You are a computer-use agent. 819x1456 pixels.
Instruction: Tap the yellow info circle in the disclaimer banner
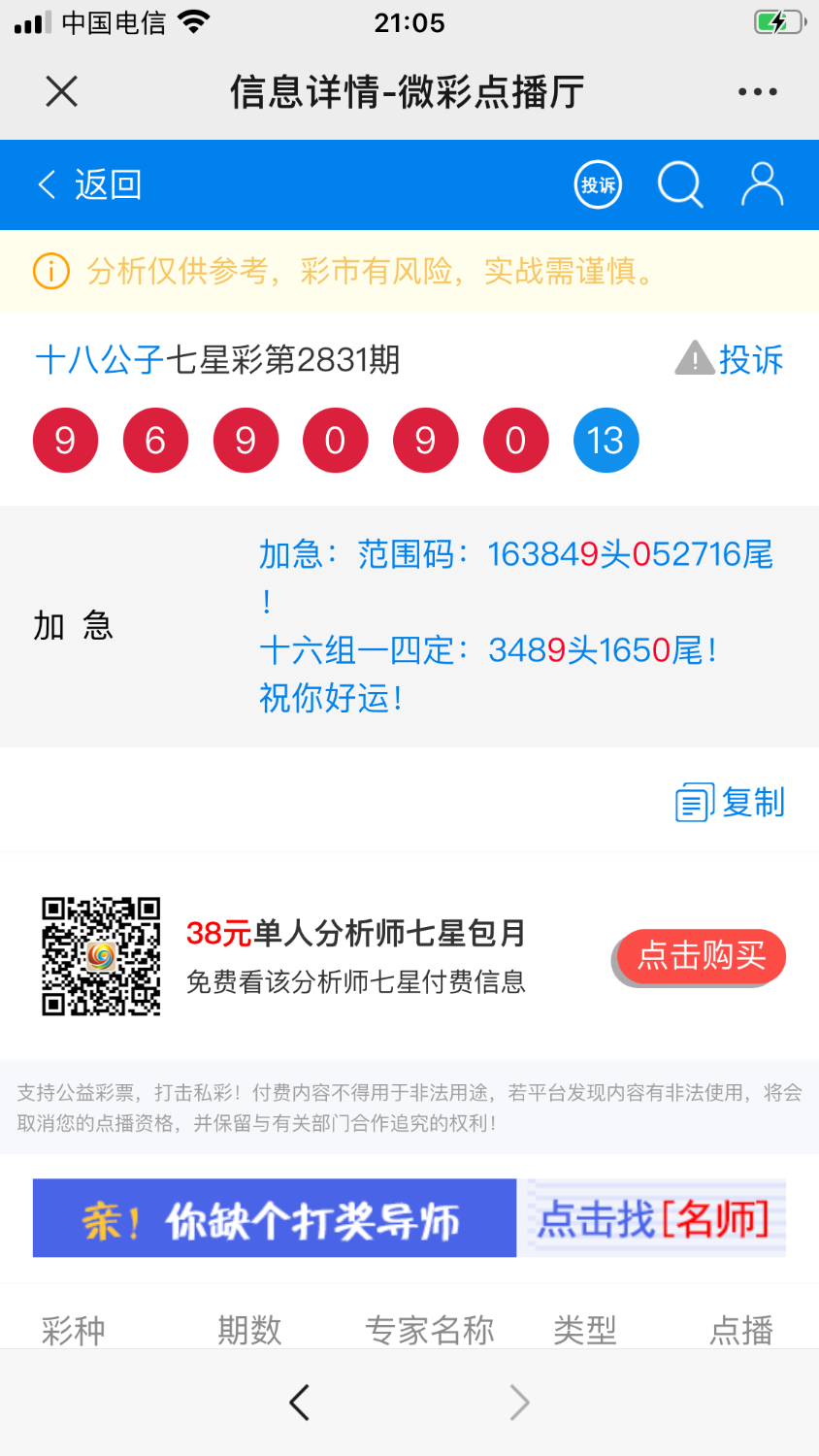[x=50, y=273]
